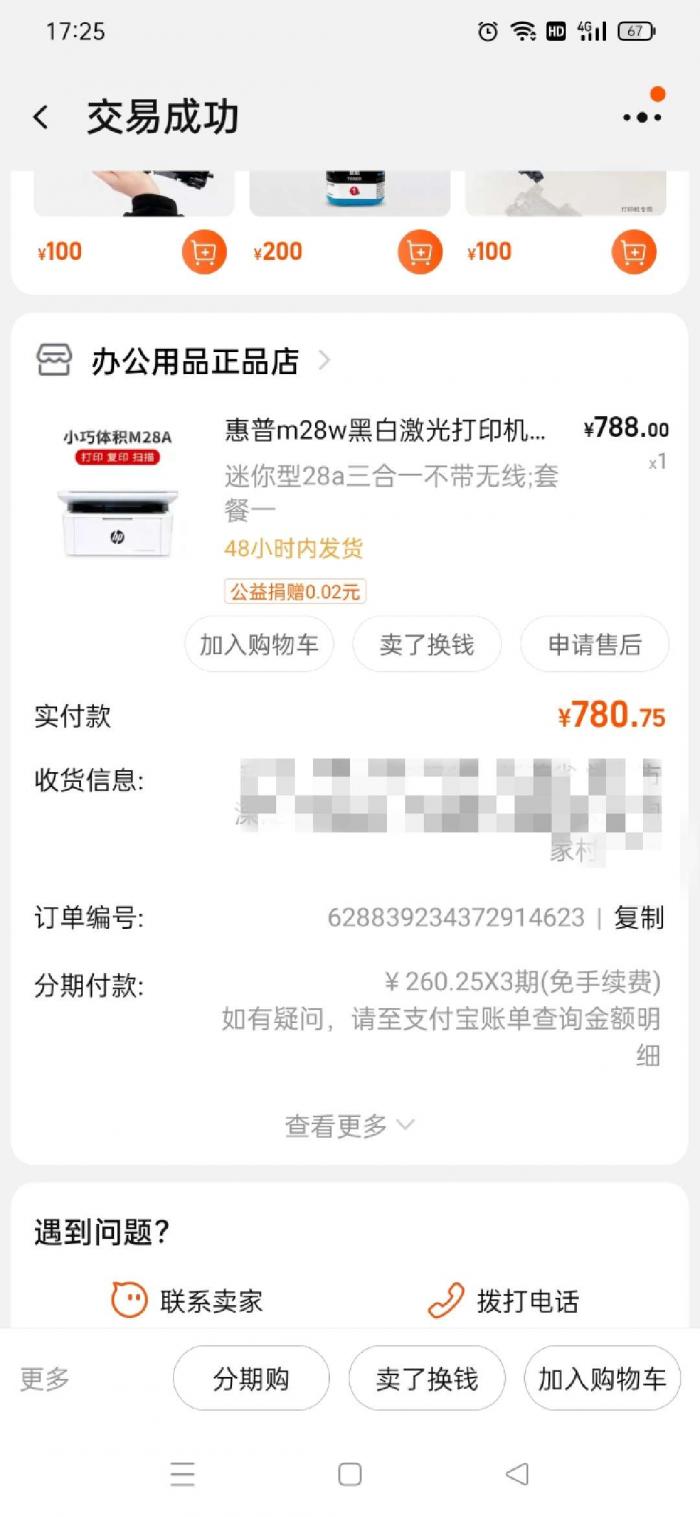Open 更多 options in the bottom bar
Viewport: 700px width, 1517px height.
coord(45,1379)
